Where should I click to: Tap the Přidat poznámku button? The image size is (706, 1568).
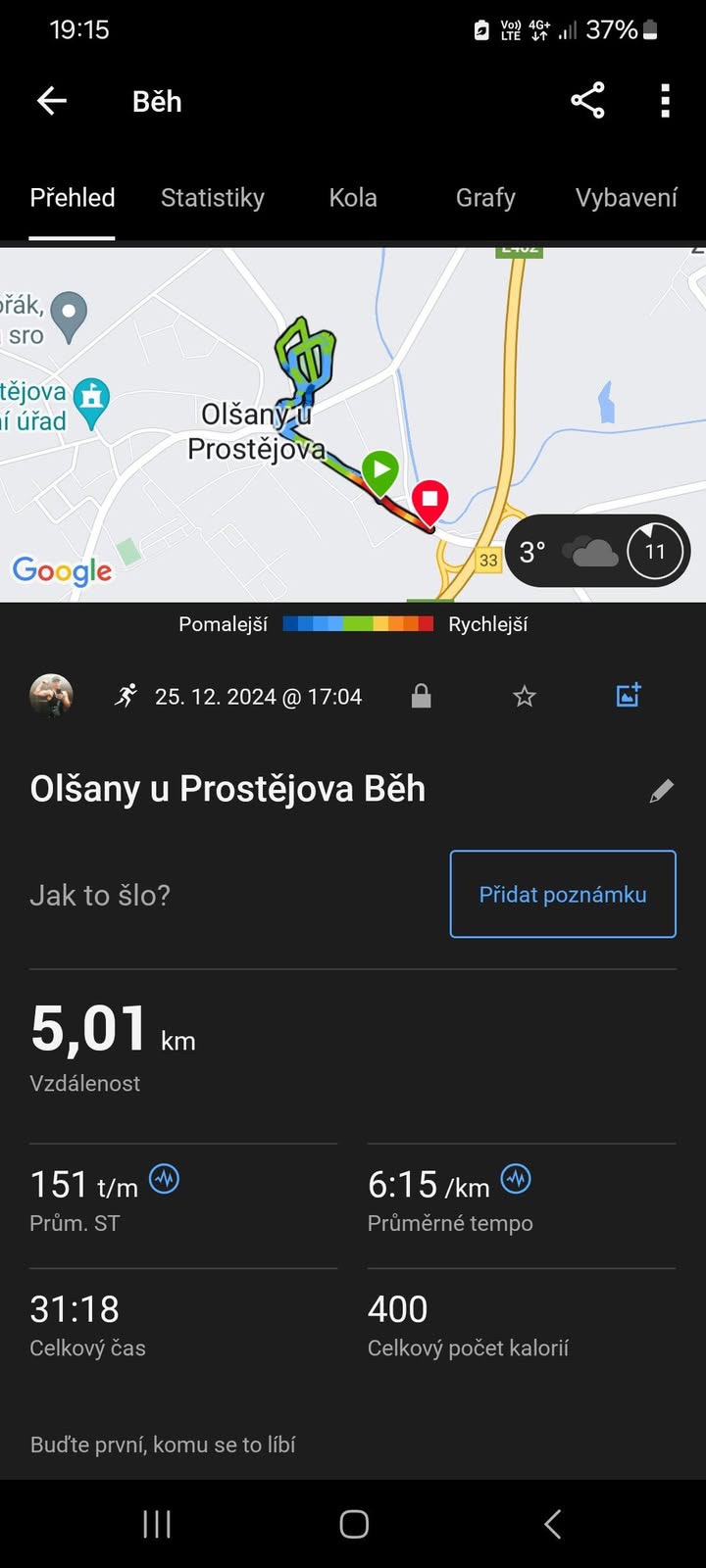(x=563, y=894)
